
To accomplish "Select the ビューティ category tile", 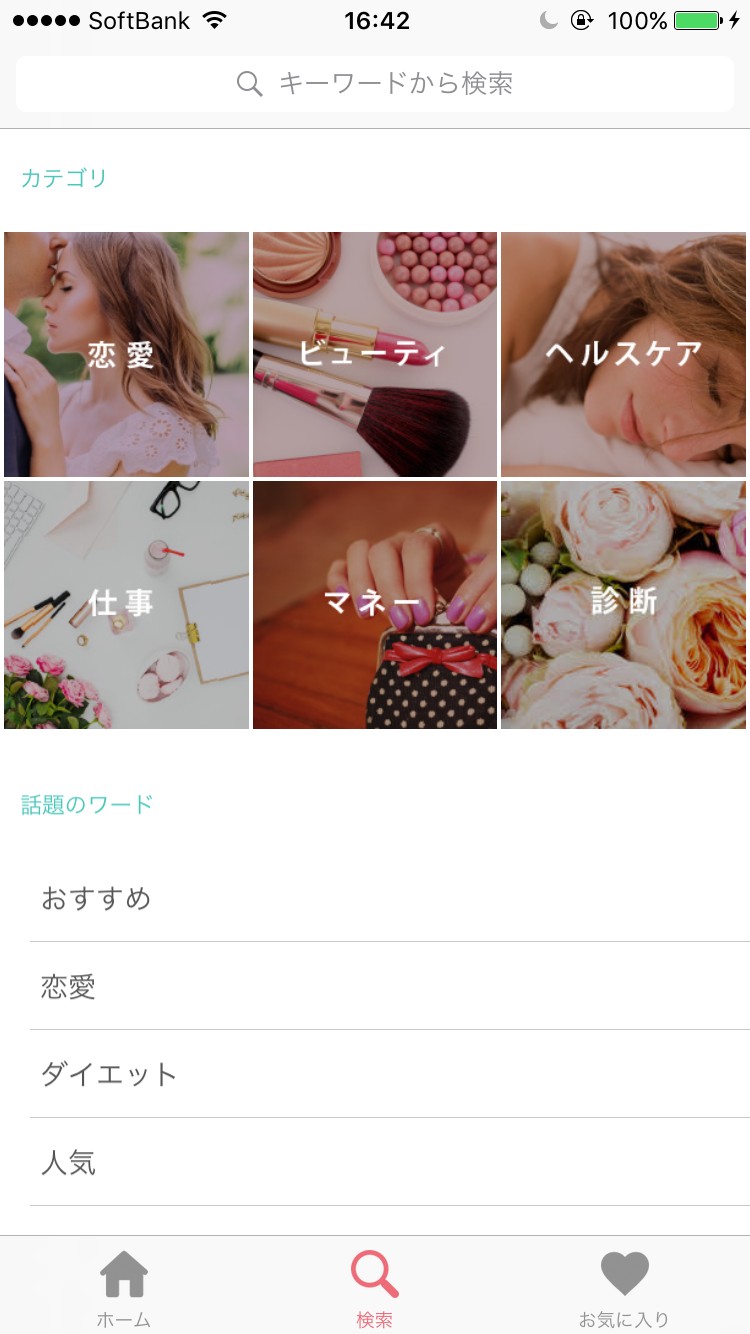I will [x=375, y=355].
